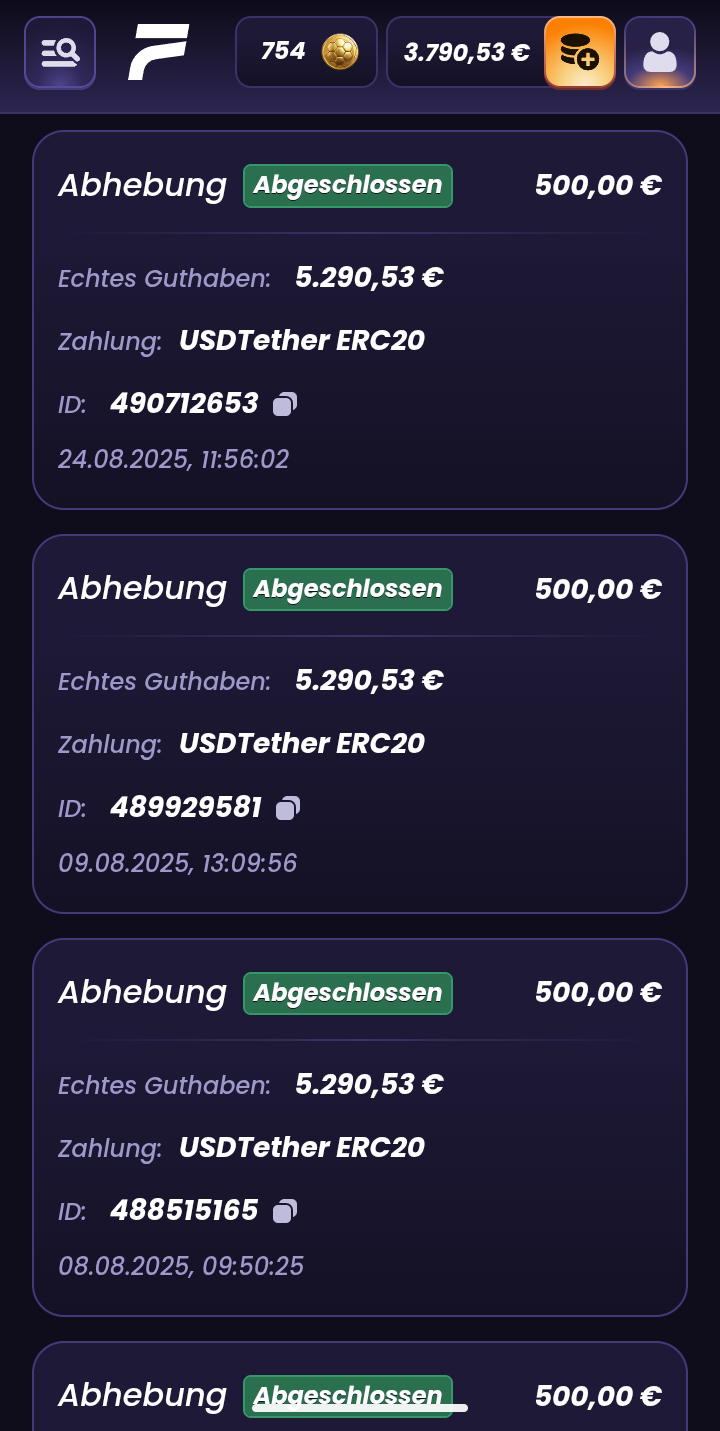The width and height of the screenshot is (720, 1431).
Task: Tap the orange deposit coins button
Action: tap(579, 52)
